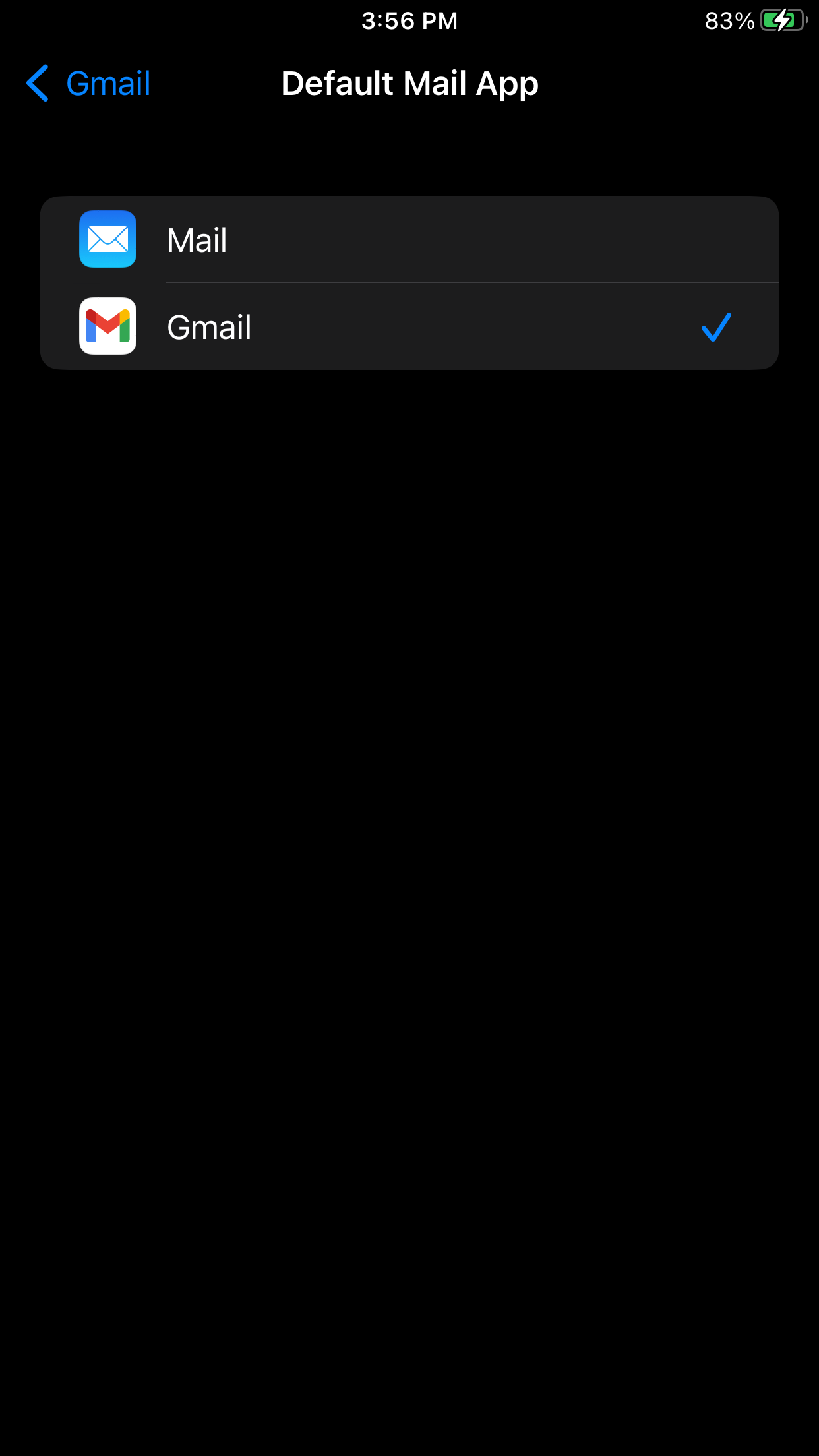Choose Gmail as default mail app
Image resolution: width=819 pixels, height=1456 pixels.
click(409, 327)
